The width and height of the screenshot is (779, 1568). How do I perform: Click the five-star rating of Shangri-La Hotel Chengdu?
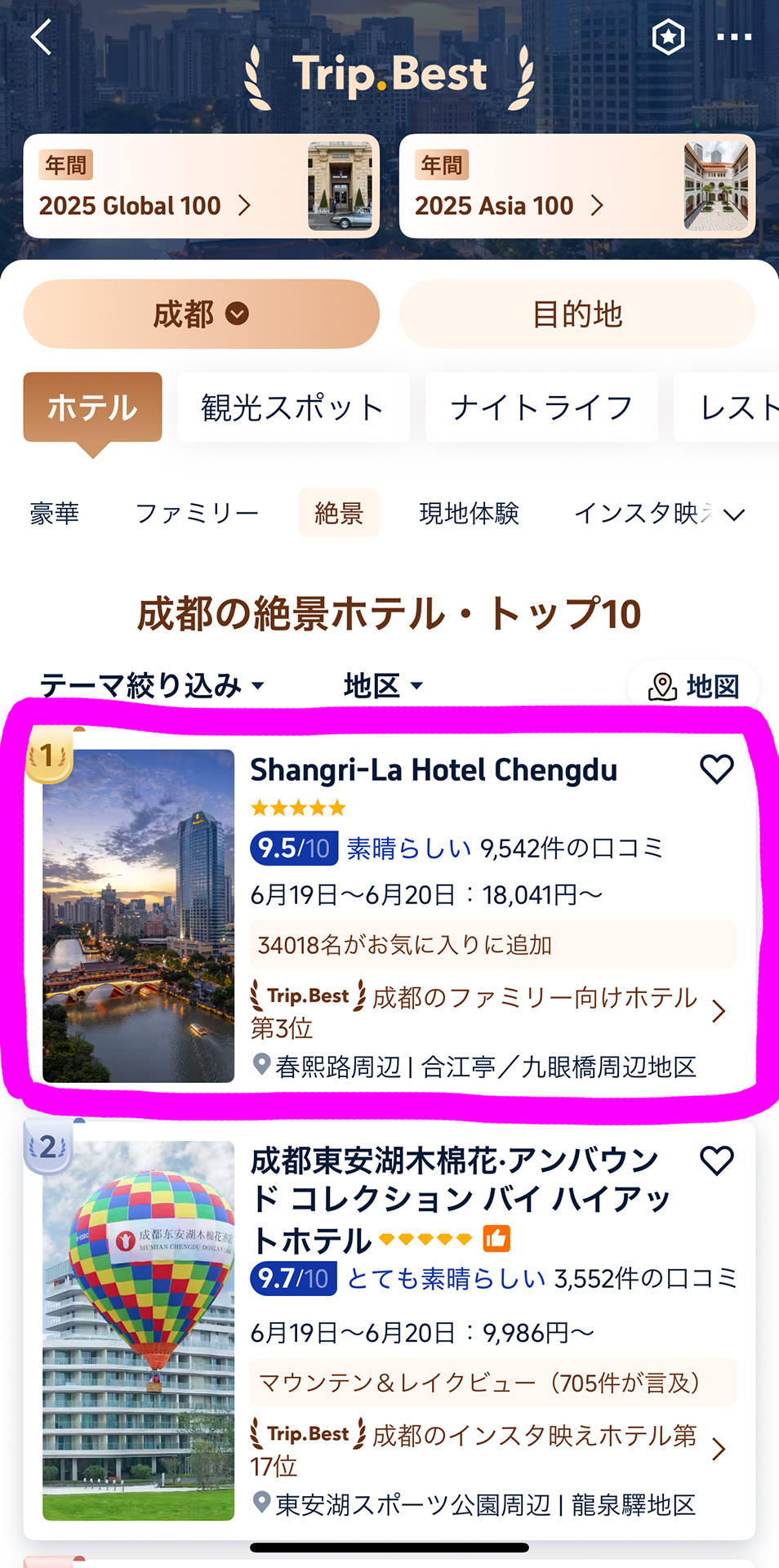tap(297, 808)
